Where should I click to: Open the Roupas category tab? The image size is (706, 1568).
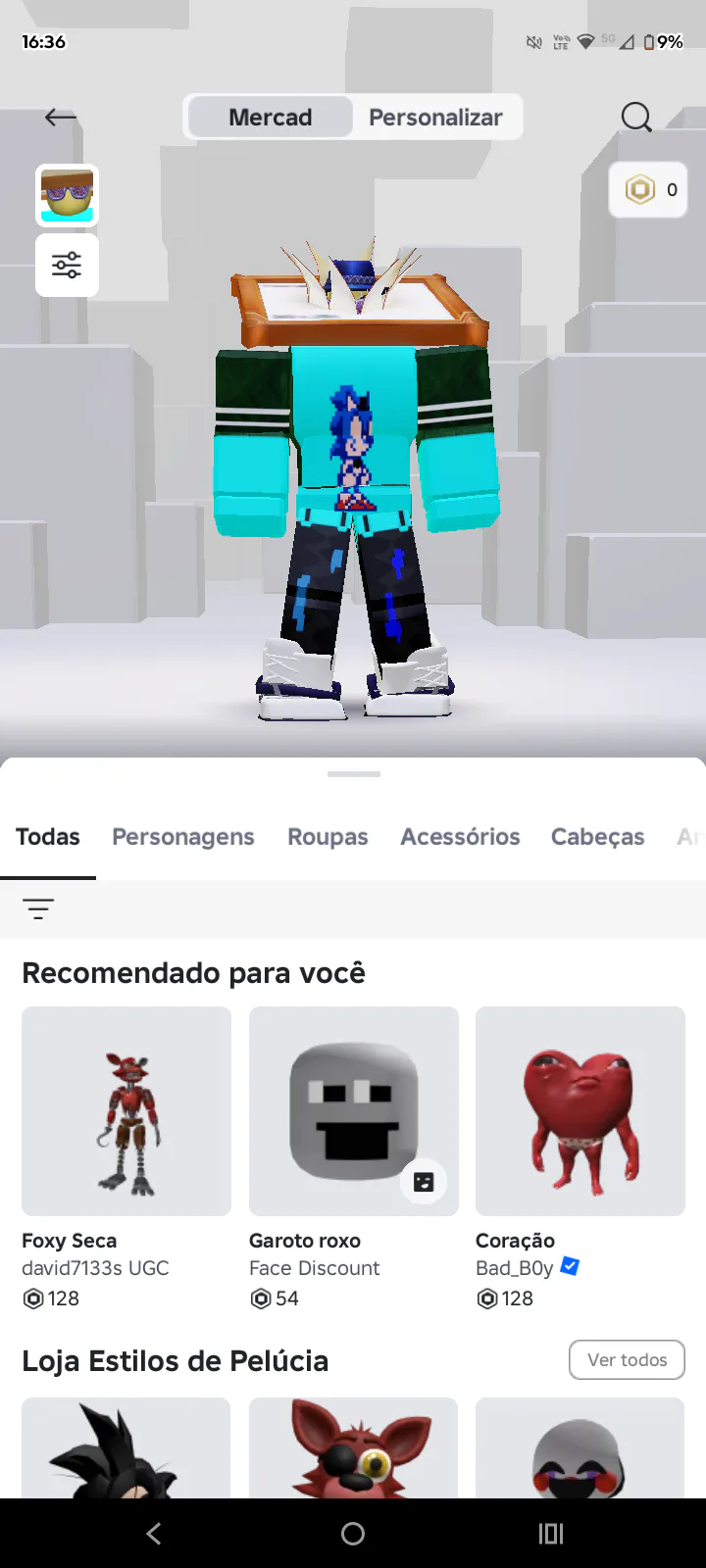(328, 837)
